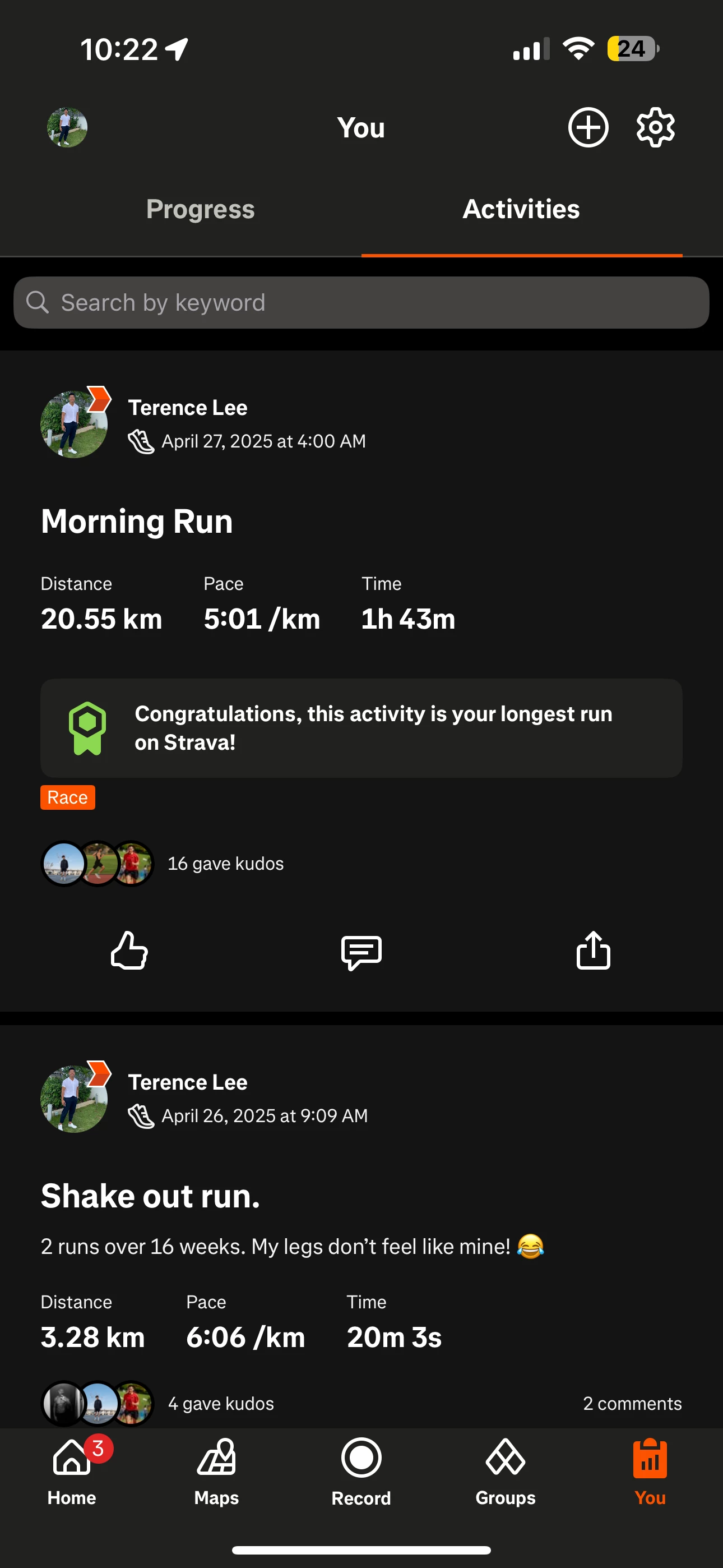
Task: Open the Morning Run activity
Action: [x=137, y=522]
